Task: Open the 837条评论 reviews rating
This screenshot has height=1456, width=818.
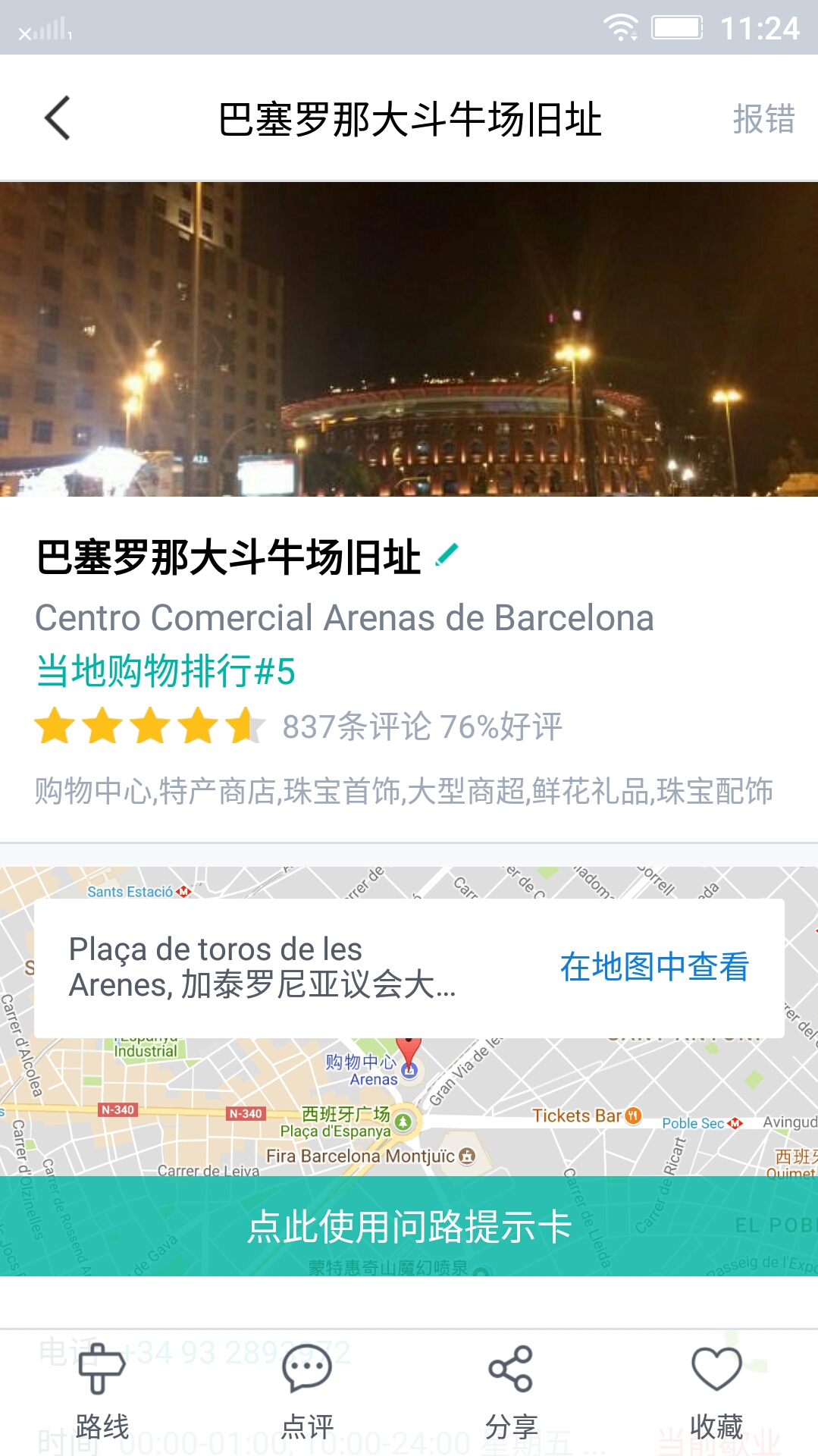Action: (422, 726)
